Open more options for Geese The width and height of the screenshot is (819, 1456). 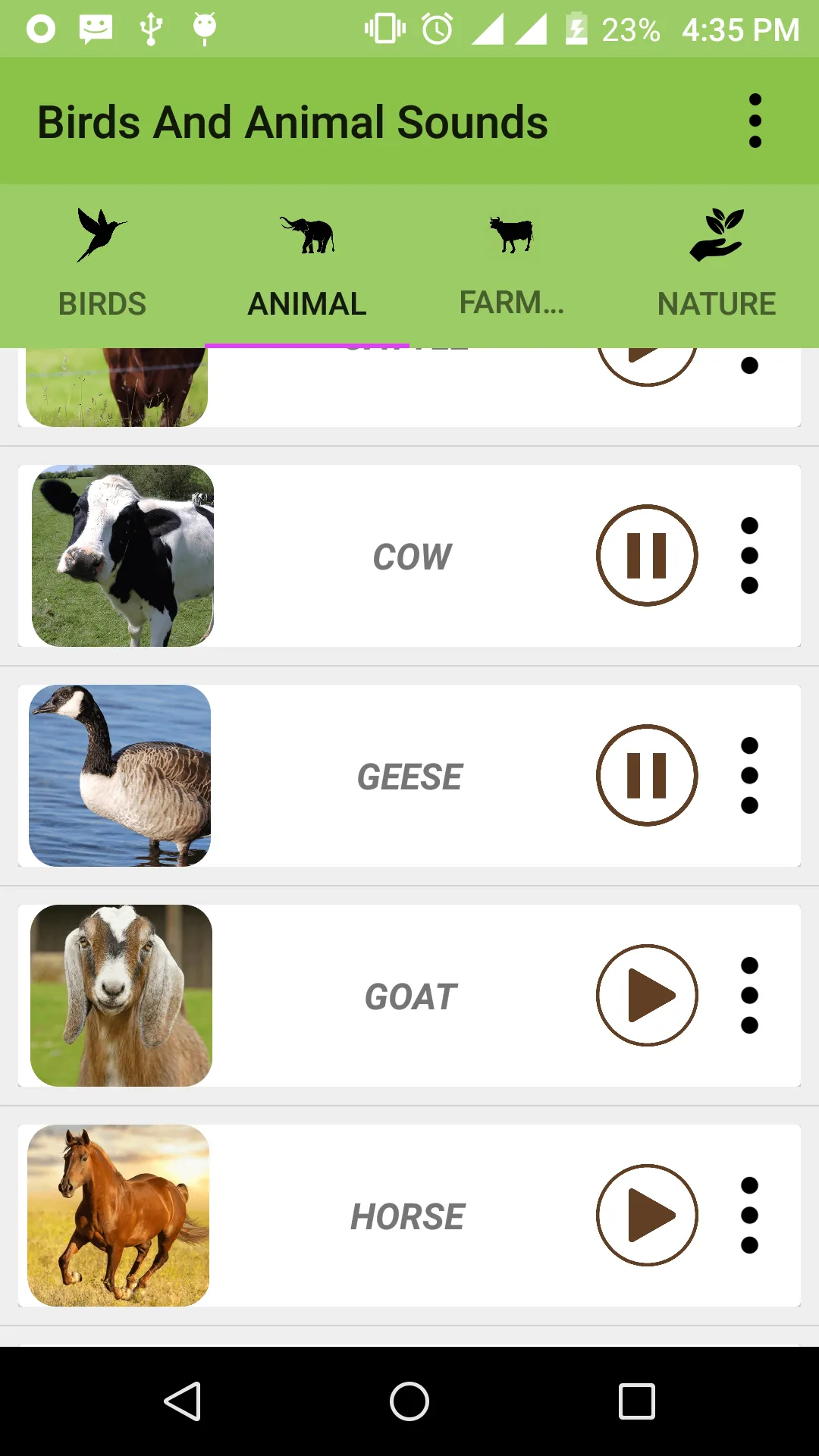coord(749,776)
